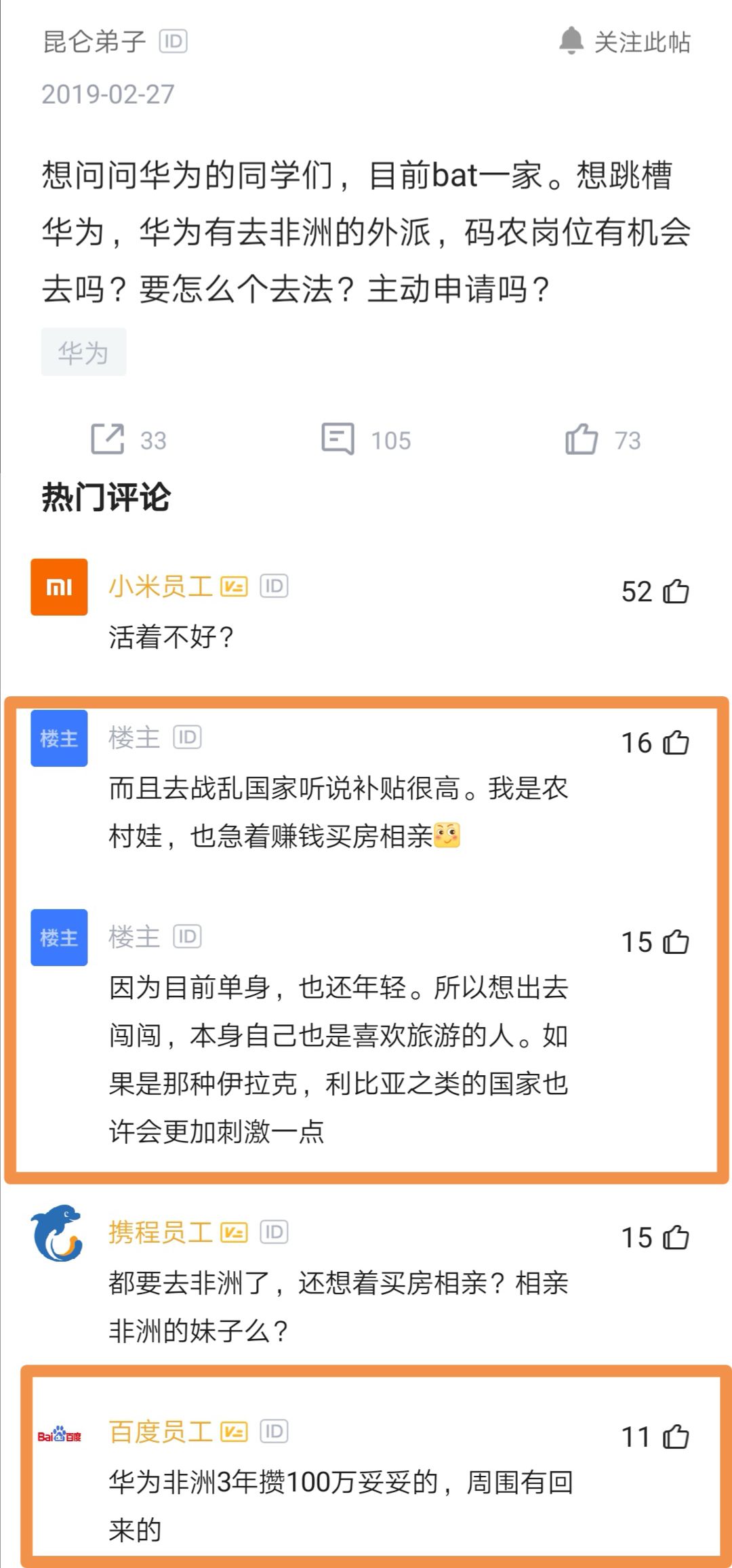732x1568 pixels.
Task: Share the post with 33 shares
Action: pyautogui.click(x=128, y=439)
